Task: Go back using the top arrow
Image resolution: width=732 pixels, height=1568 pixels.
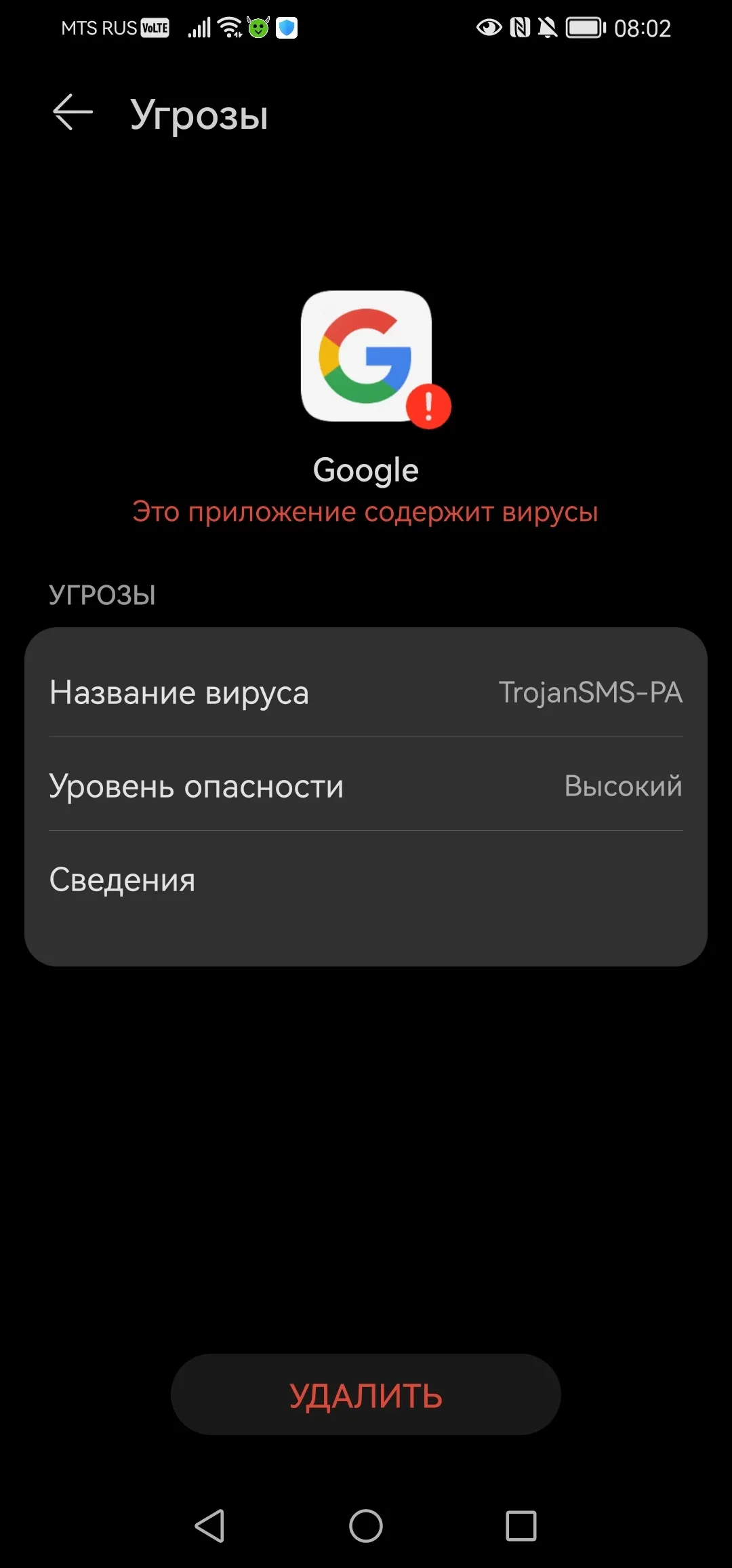Action: [73, 112]
